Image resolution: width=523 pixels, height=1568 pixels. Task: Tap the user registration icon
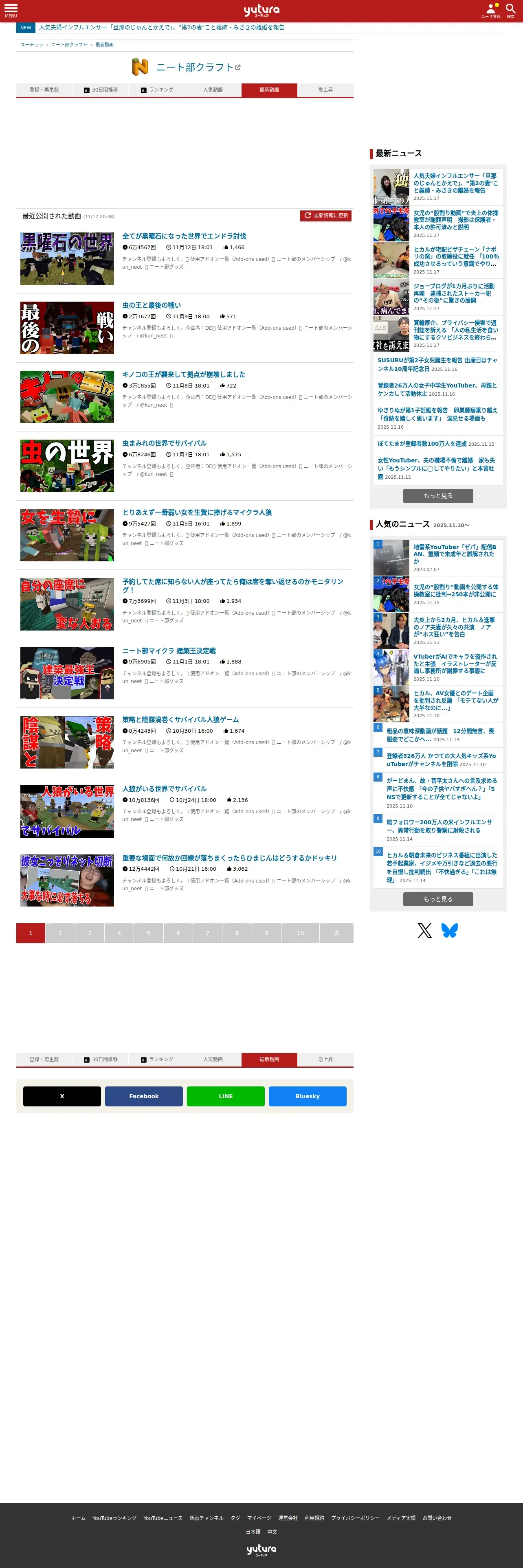pyautogui.click(x=491, y=10)
